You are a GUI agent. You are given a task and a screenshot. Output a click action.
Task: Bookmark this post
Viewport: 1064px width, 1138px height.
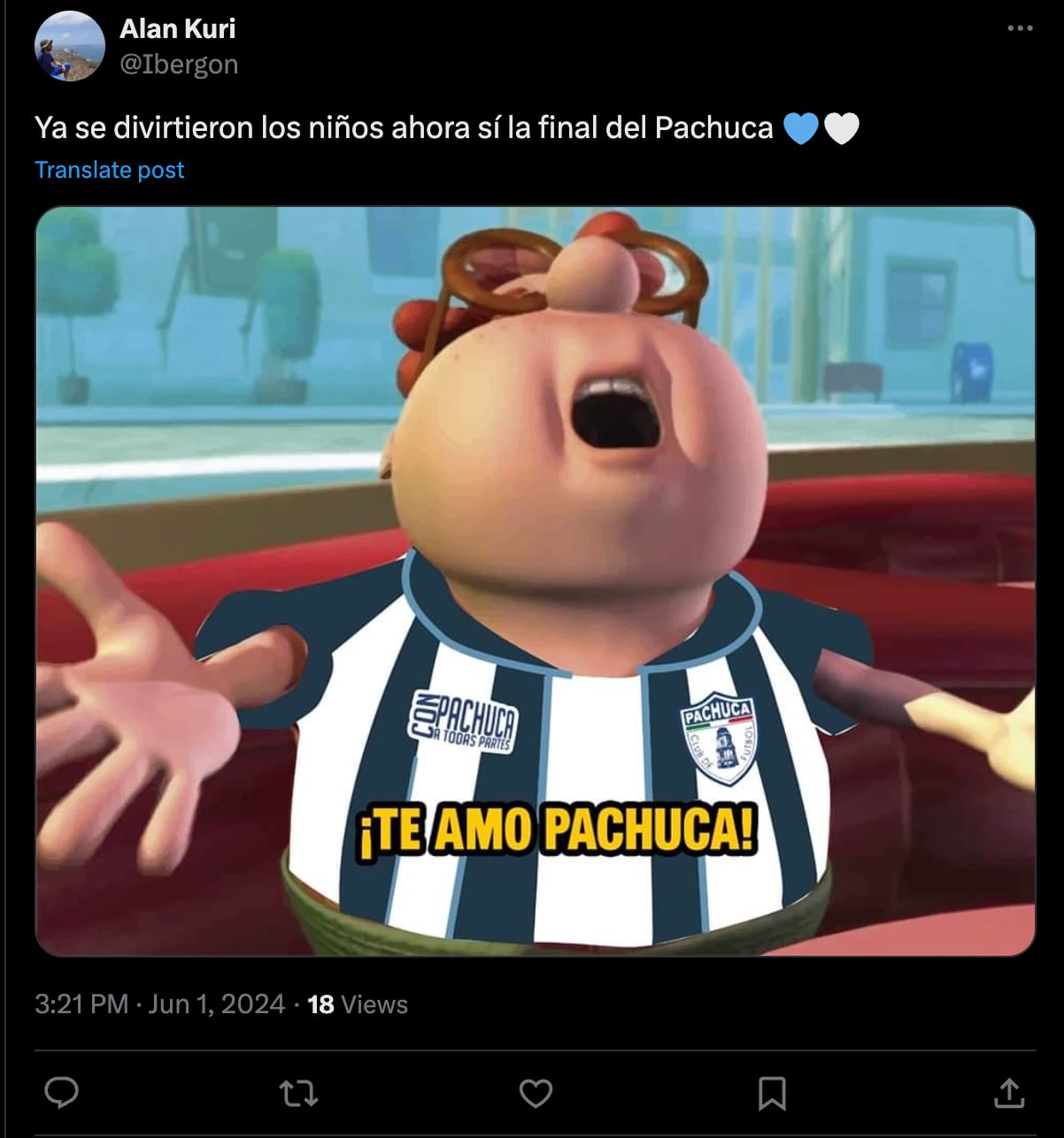tap(772, 1094)
